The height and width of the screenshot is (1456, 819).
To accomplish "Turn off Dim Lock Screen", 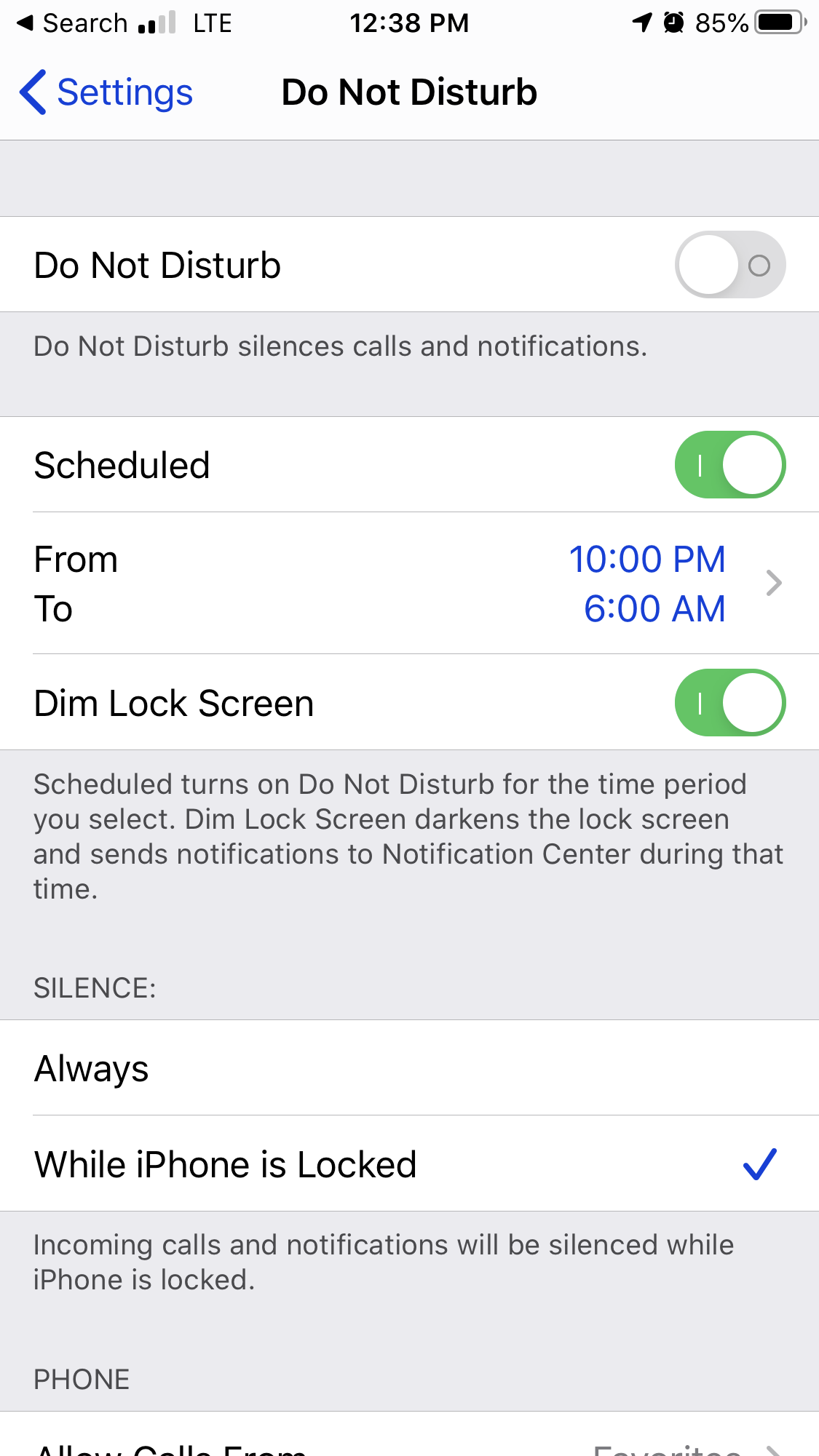I will pyautogui.click(x=729, y=703).
